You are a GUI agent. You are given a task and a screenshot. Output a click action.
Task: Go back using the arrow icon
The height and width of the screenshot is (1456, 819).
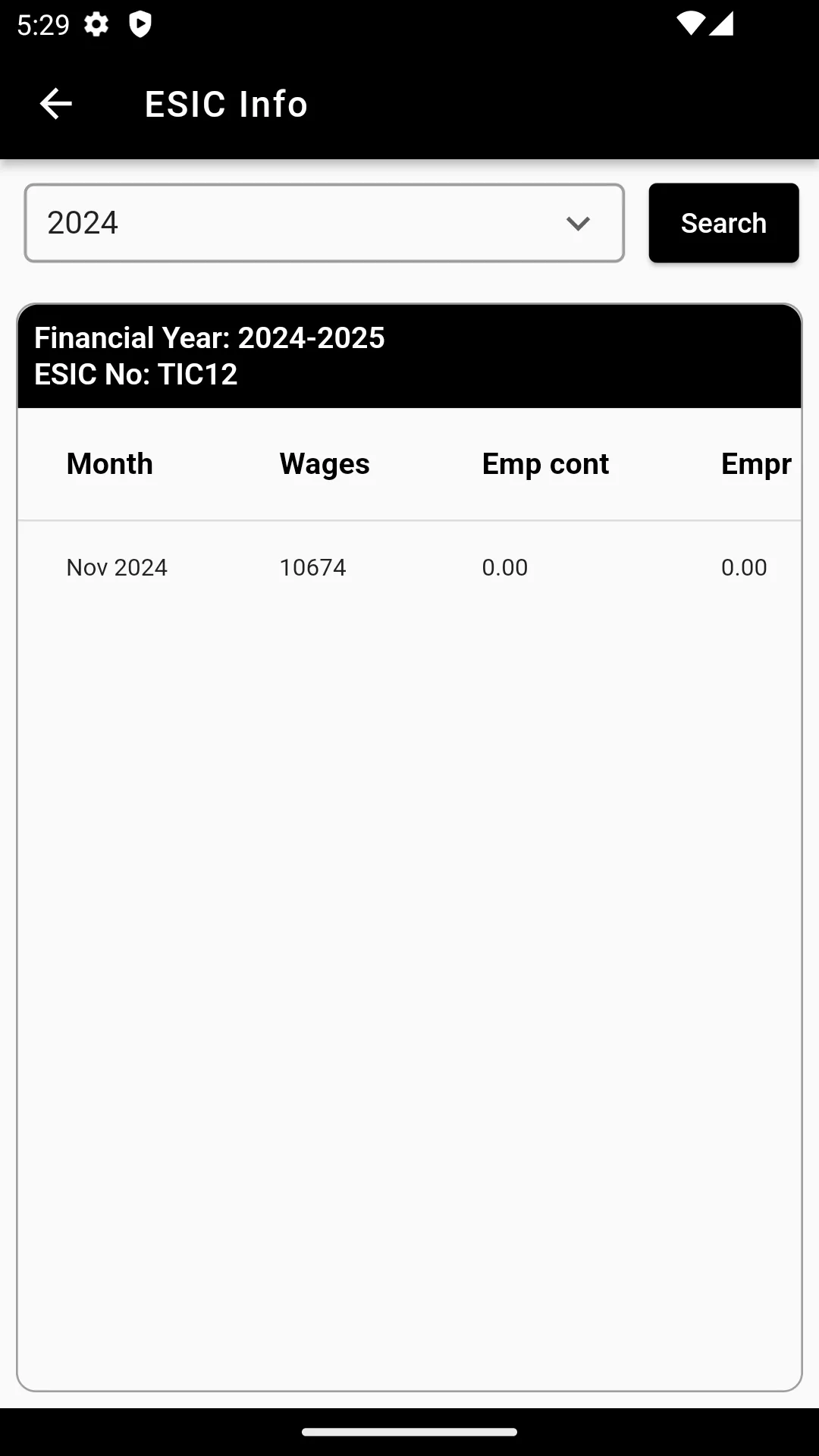pyautogui.click(x=55, y=104)
